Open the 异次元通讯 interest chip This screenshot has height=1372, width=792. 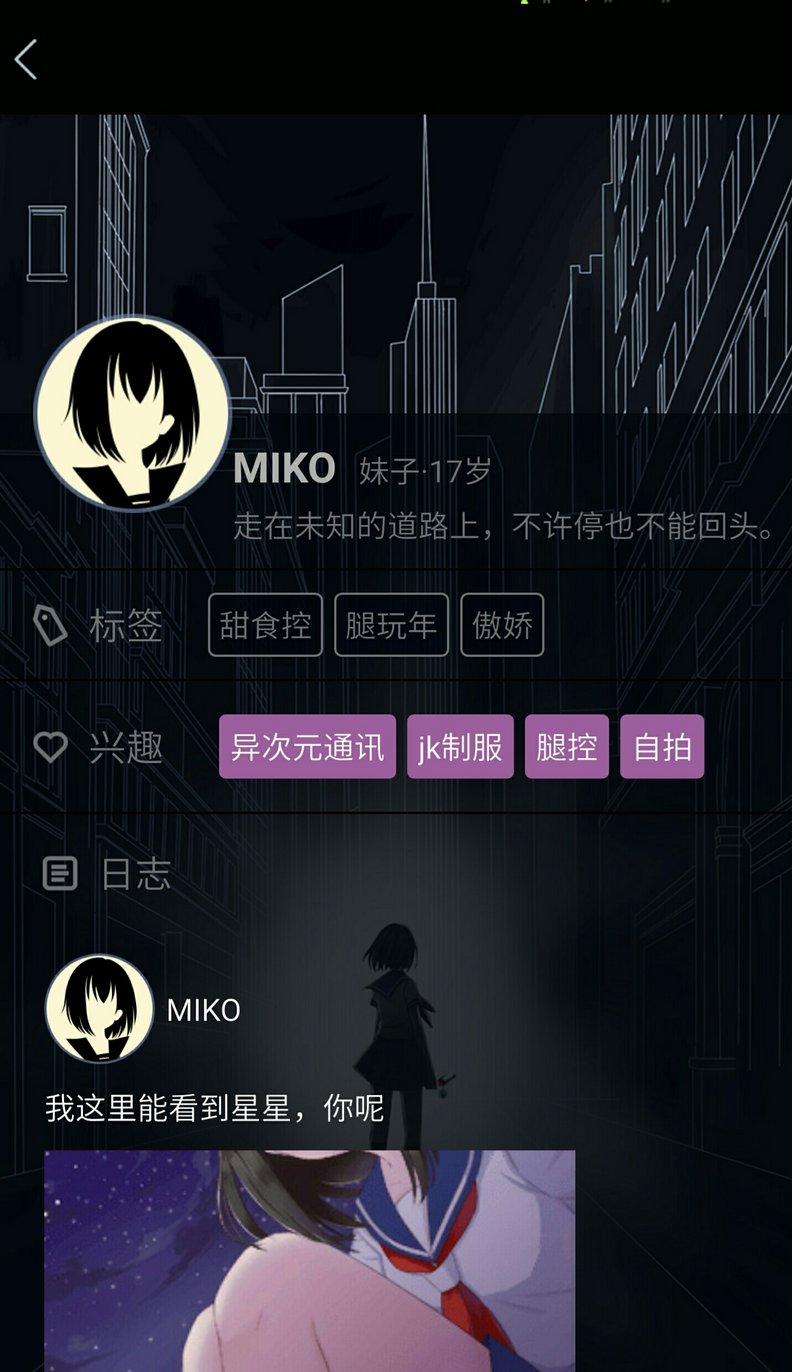pyautogui.click(x=308, y=747)
